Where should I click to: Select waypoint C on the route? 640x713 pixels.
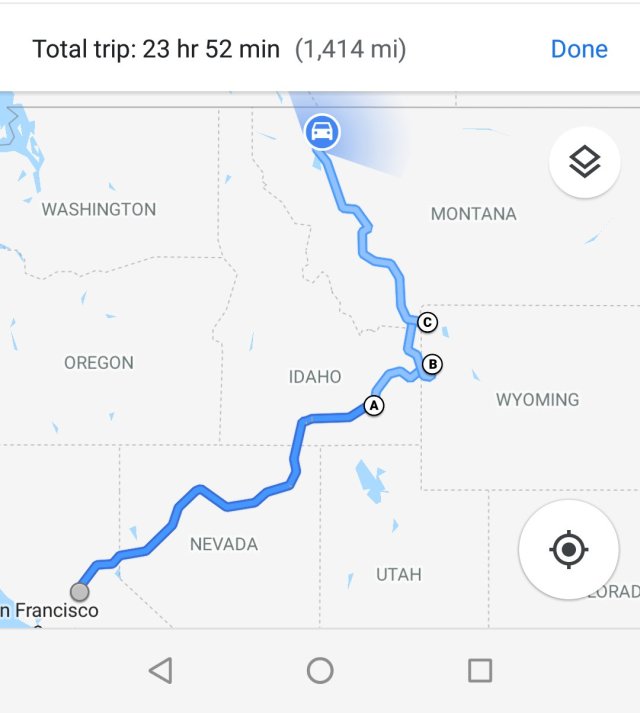point(427,322)
